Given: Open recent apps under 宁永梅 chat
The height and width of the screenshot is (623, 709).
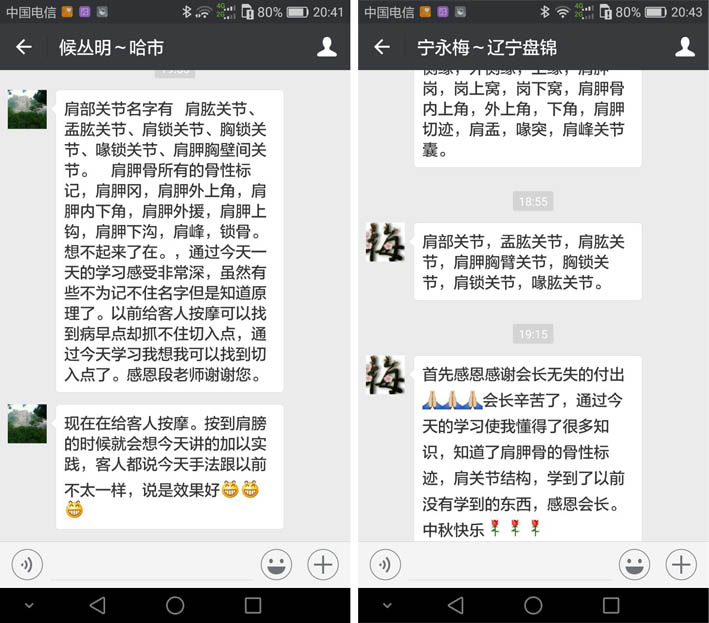Looking at the screenshot, I should click(x=611, y=605).
